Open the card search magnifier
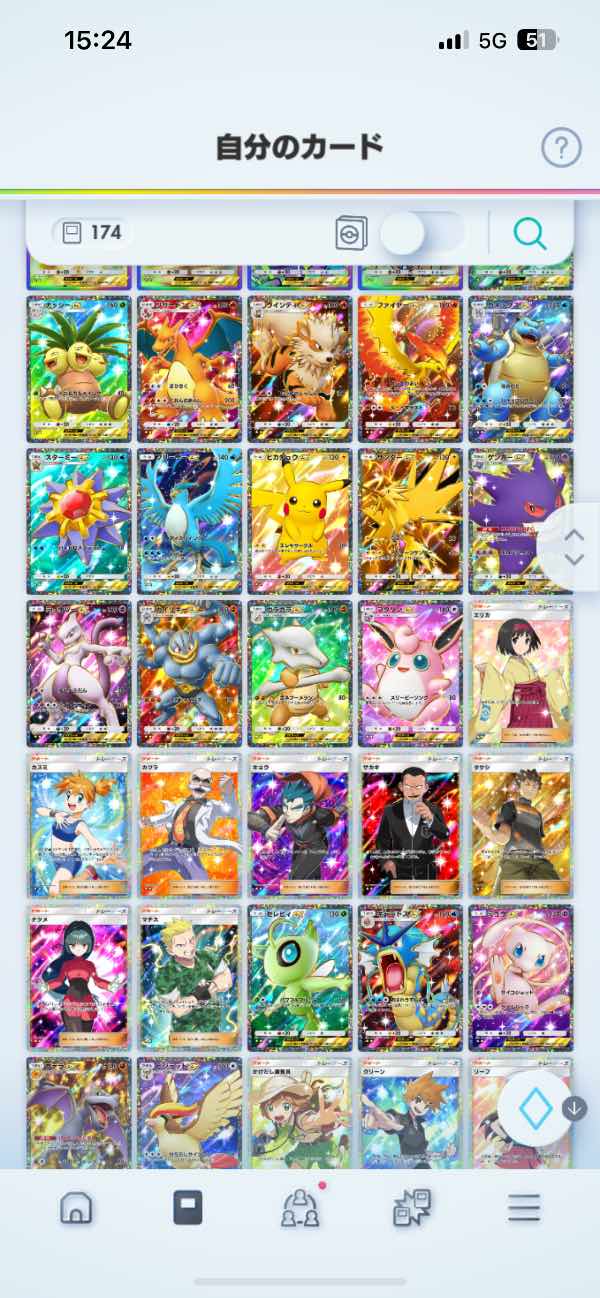Viewport: 600px width, 1298px height. coord(530,233)
